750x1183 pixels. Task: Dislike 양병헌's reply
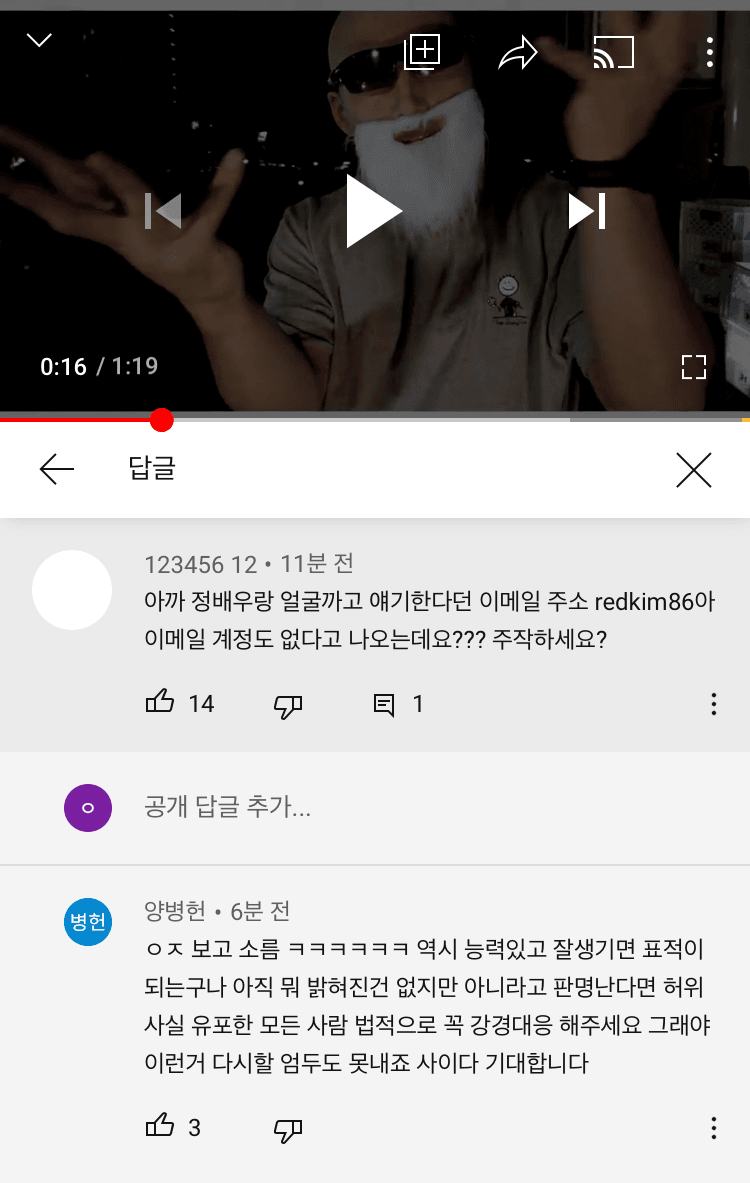pyautogui.click(x=288, y=1129)
